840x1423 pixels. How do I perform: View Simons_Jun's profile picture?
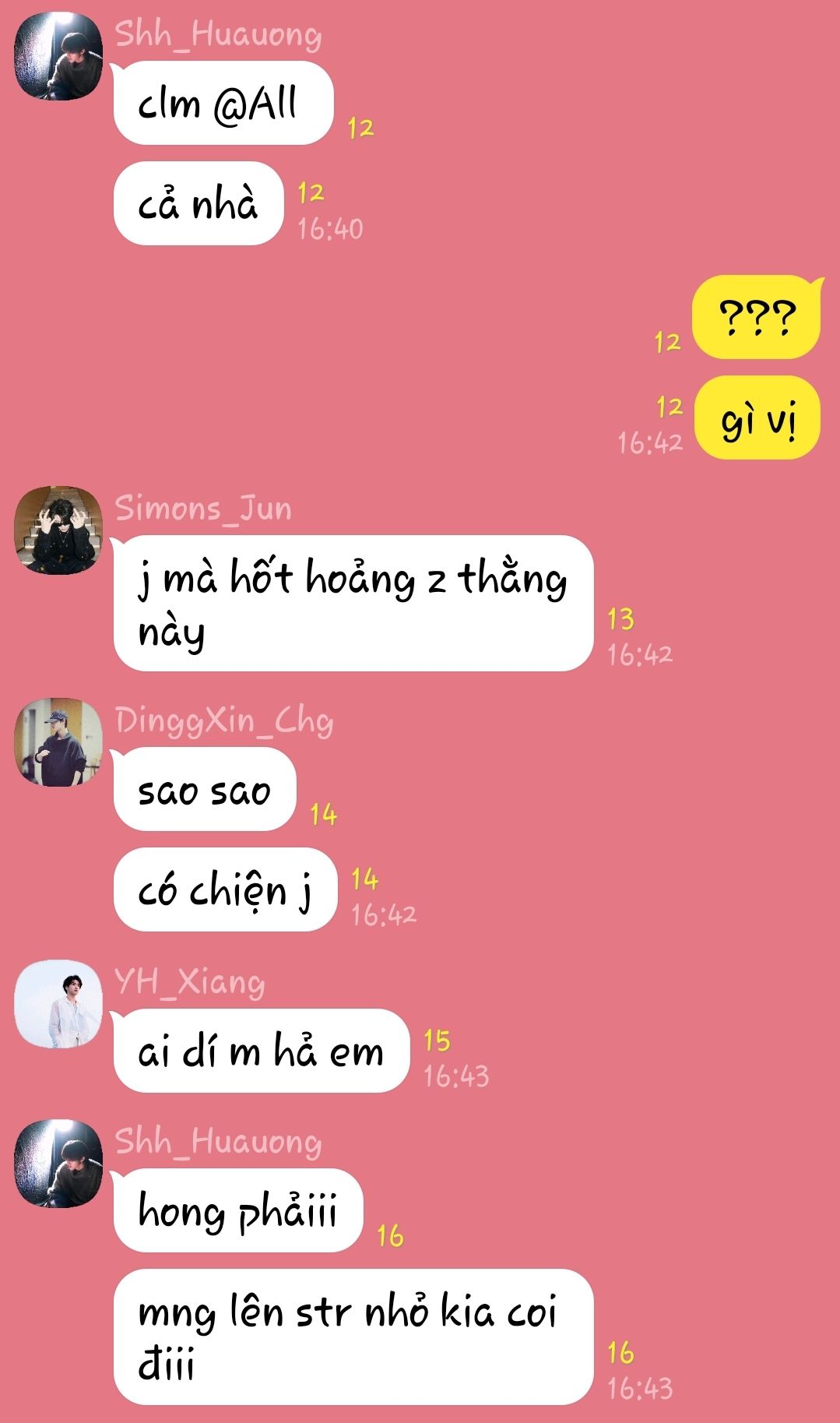click(x=58, y=531)
